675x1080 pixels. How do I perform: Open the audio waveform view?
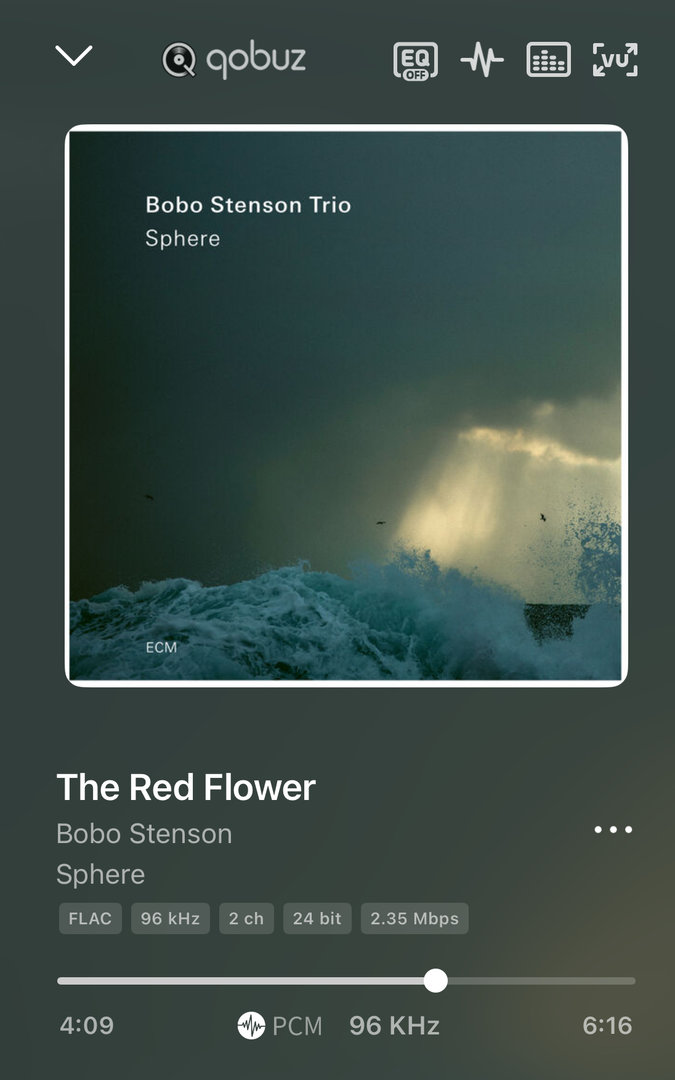482,60
